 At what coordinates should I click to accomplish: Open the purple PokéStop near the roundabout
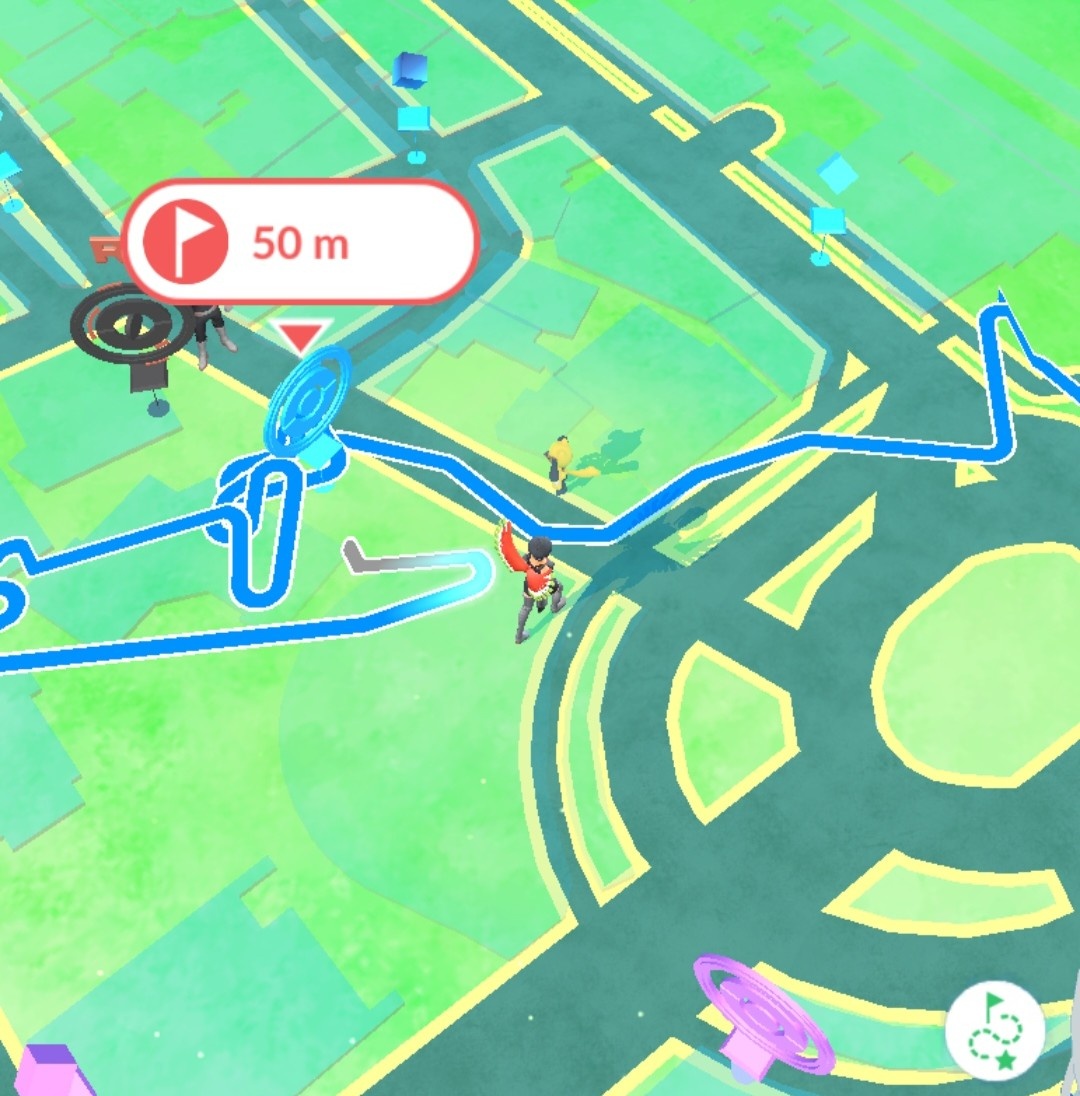pyautogui.click(x=762, y=1012)
